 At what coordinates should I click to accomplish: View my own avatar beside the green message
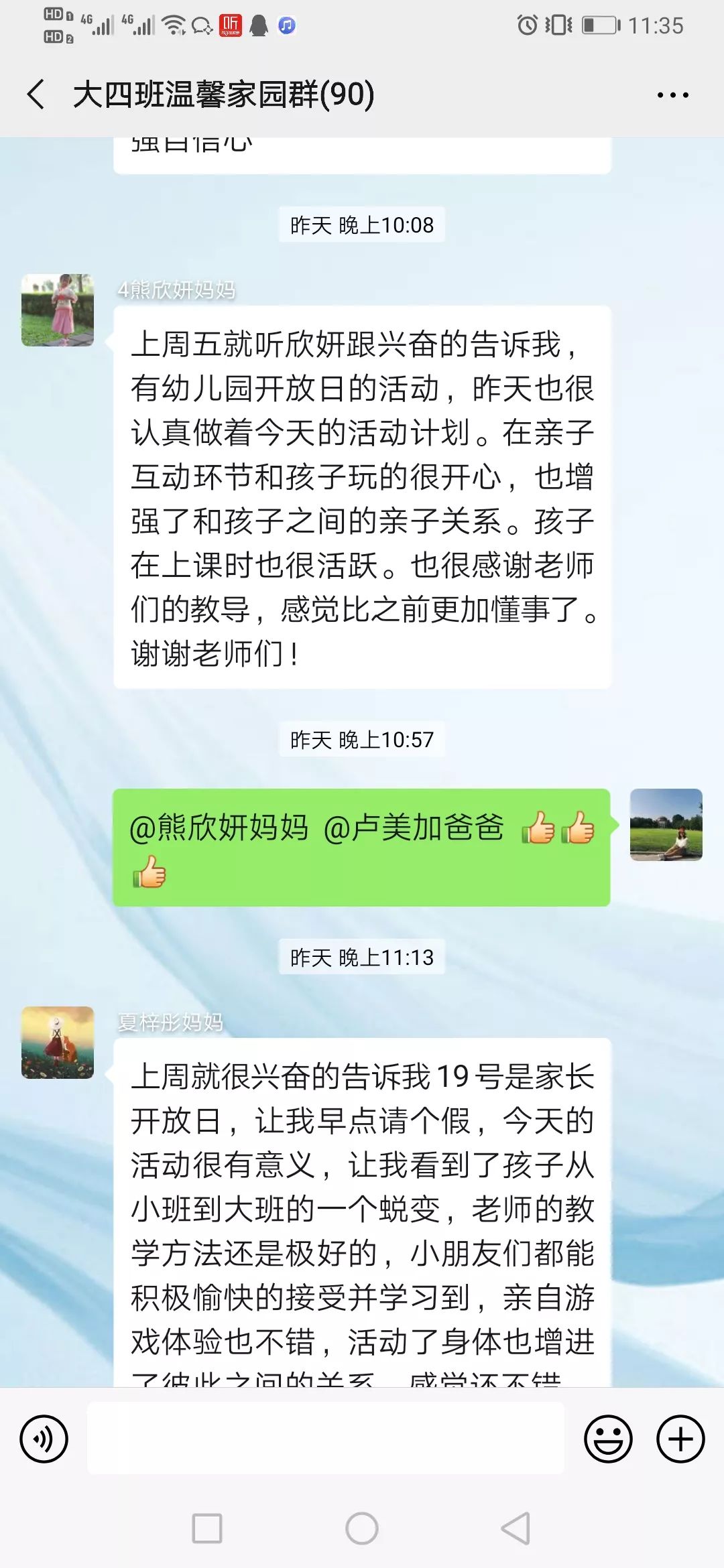(666, 824)
